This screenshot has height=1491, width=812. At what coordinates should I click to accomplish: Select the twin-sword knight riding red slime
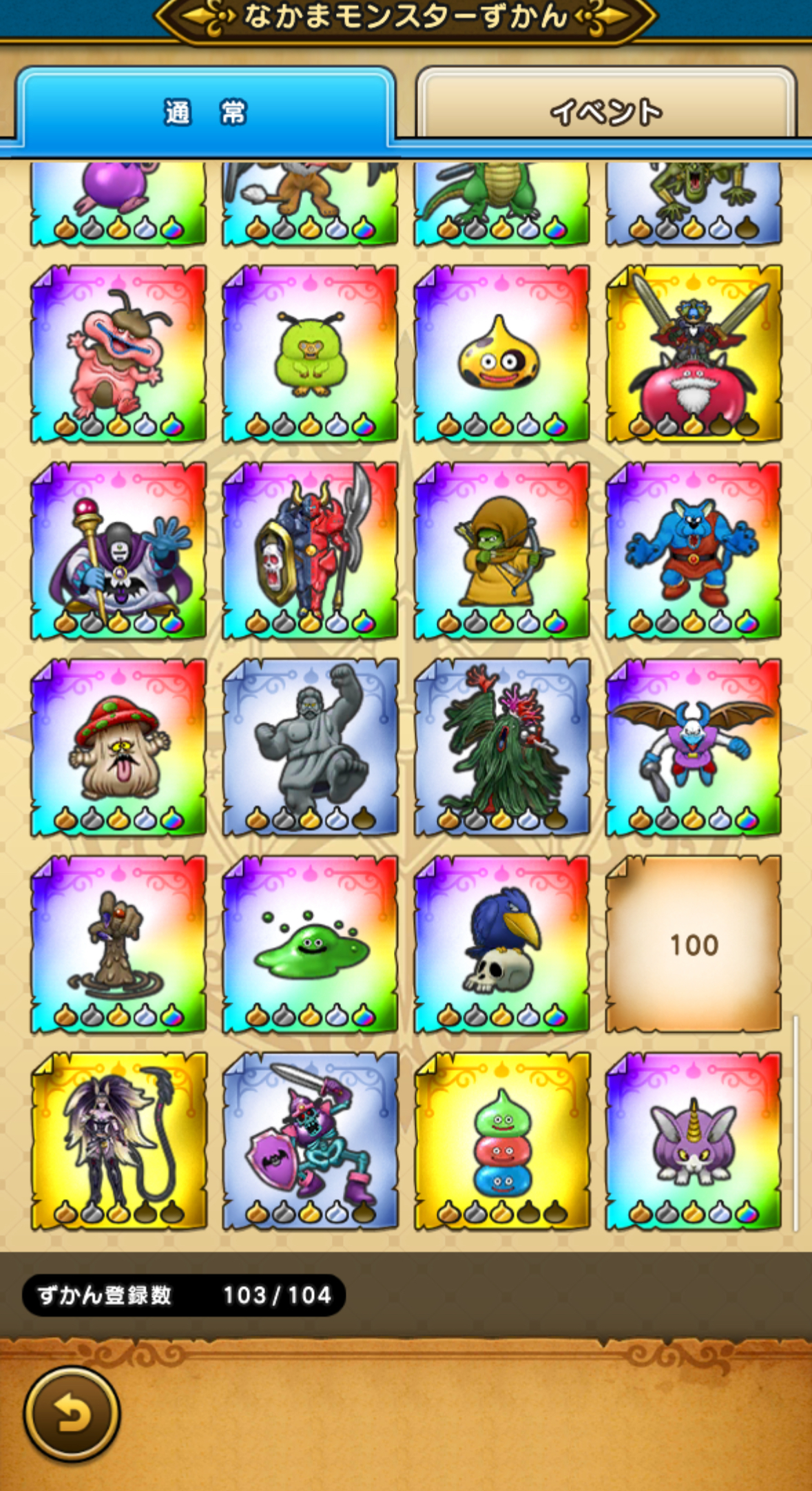tap(693, 353)
